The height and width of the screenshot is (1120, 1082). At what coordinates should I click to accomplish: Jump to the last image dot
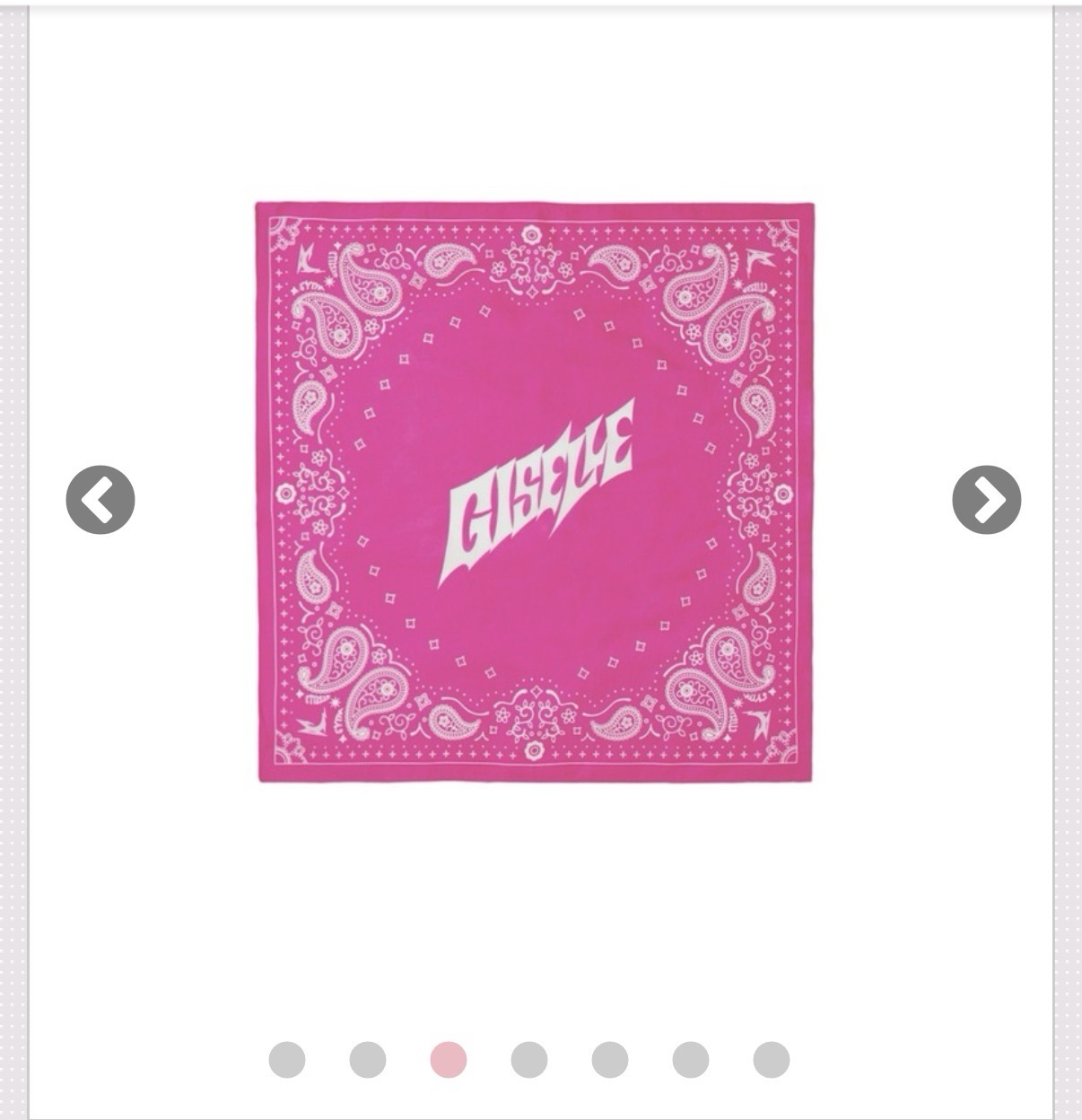click(x=772, y=1059)
